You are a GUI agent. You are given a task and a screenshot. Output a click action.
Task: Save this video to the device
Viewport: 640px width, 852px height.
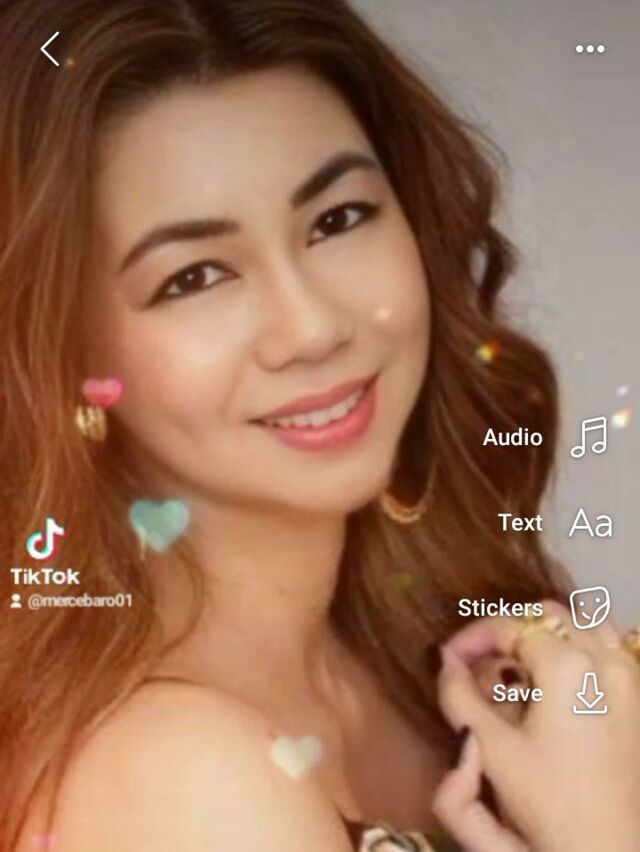589,693
